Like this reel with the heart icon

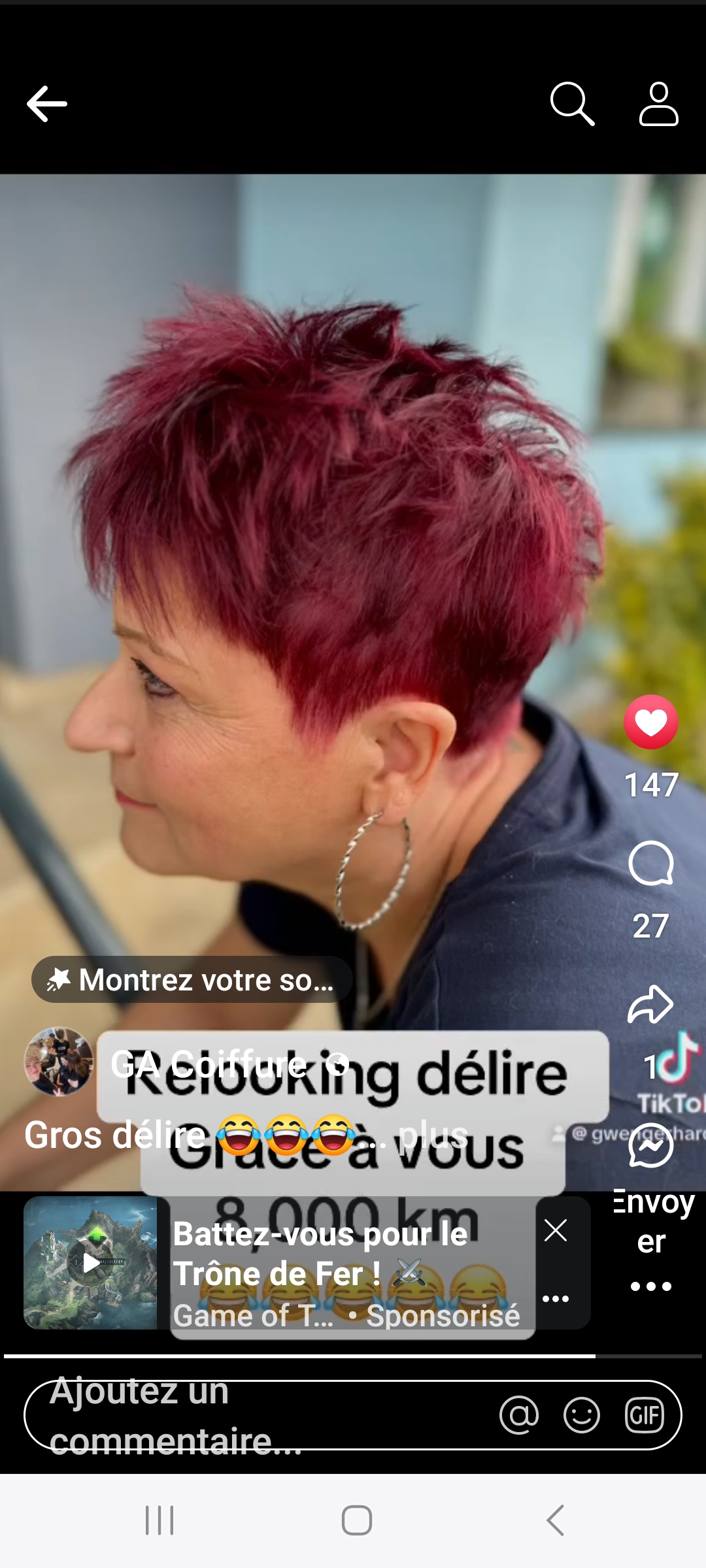[651, 722]
